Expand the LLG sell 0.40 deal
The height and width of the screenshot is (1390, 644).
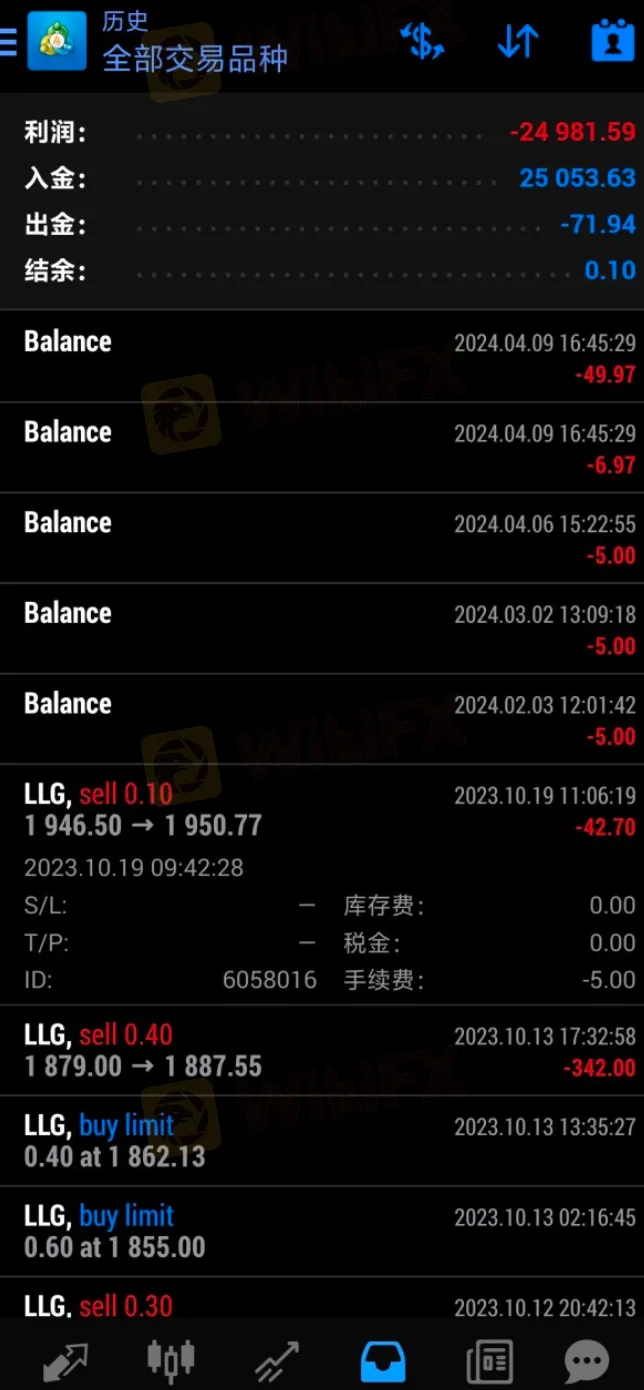click(322, 1050)
